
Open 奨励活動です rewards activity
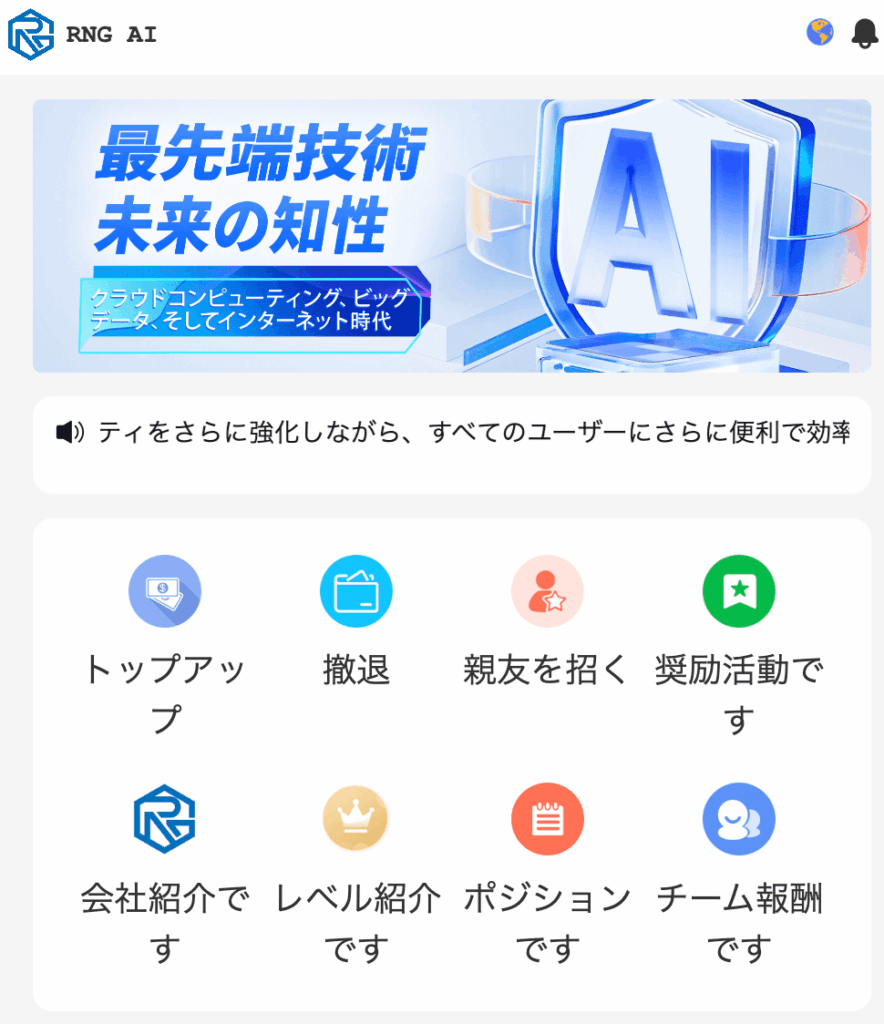point(739,591)
